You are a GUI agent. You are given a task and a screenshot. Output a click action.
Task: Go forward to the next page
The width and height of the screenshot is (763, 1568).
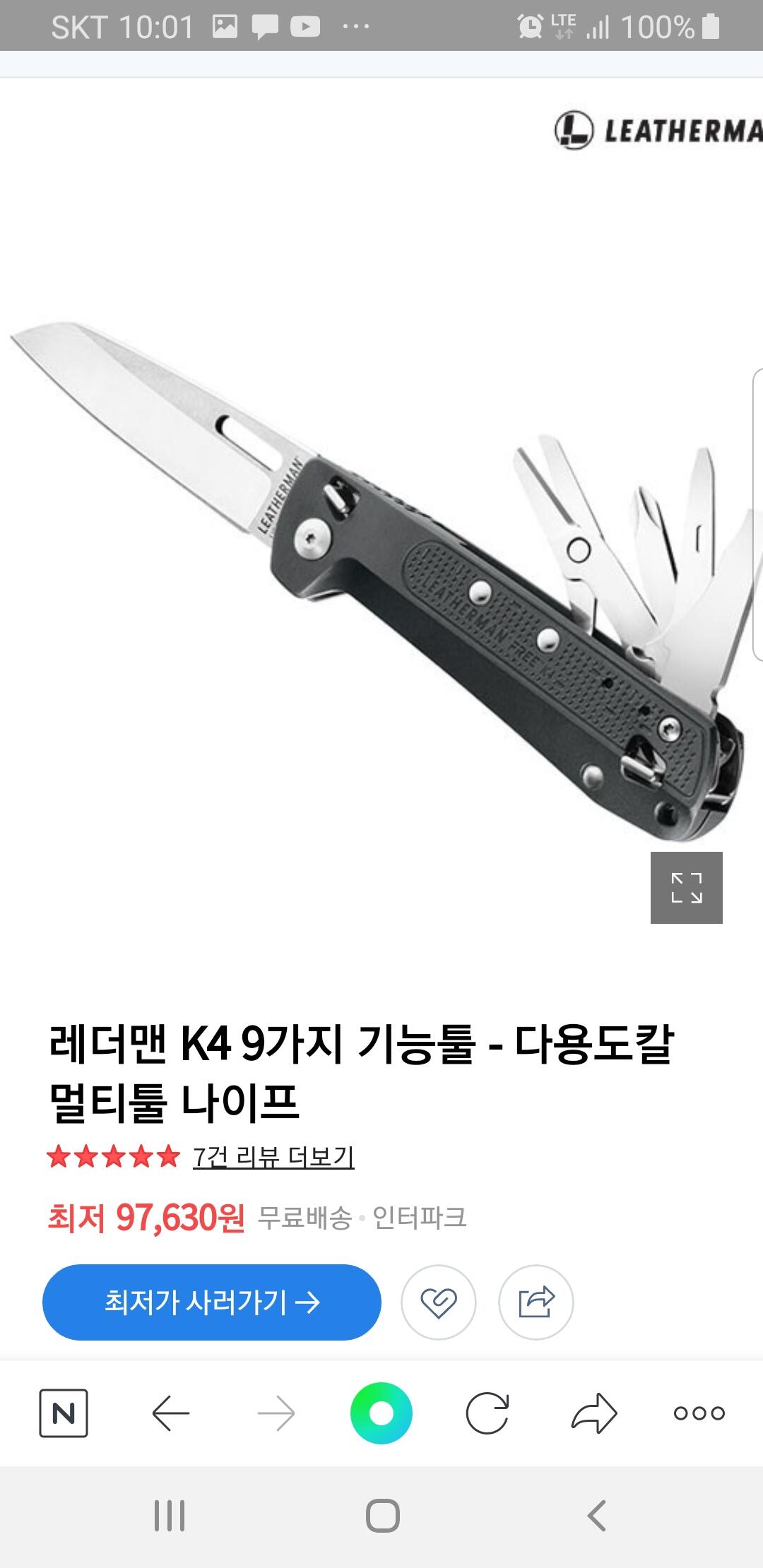276,1413
